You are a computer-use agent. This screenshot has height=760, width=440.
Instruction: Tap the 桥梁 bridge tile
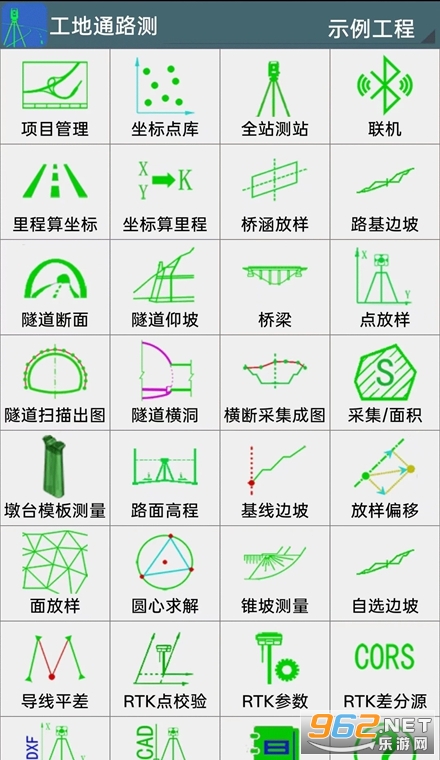pos(275,287)
